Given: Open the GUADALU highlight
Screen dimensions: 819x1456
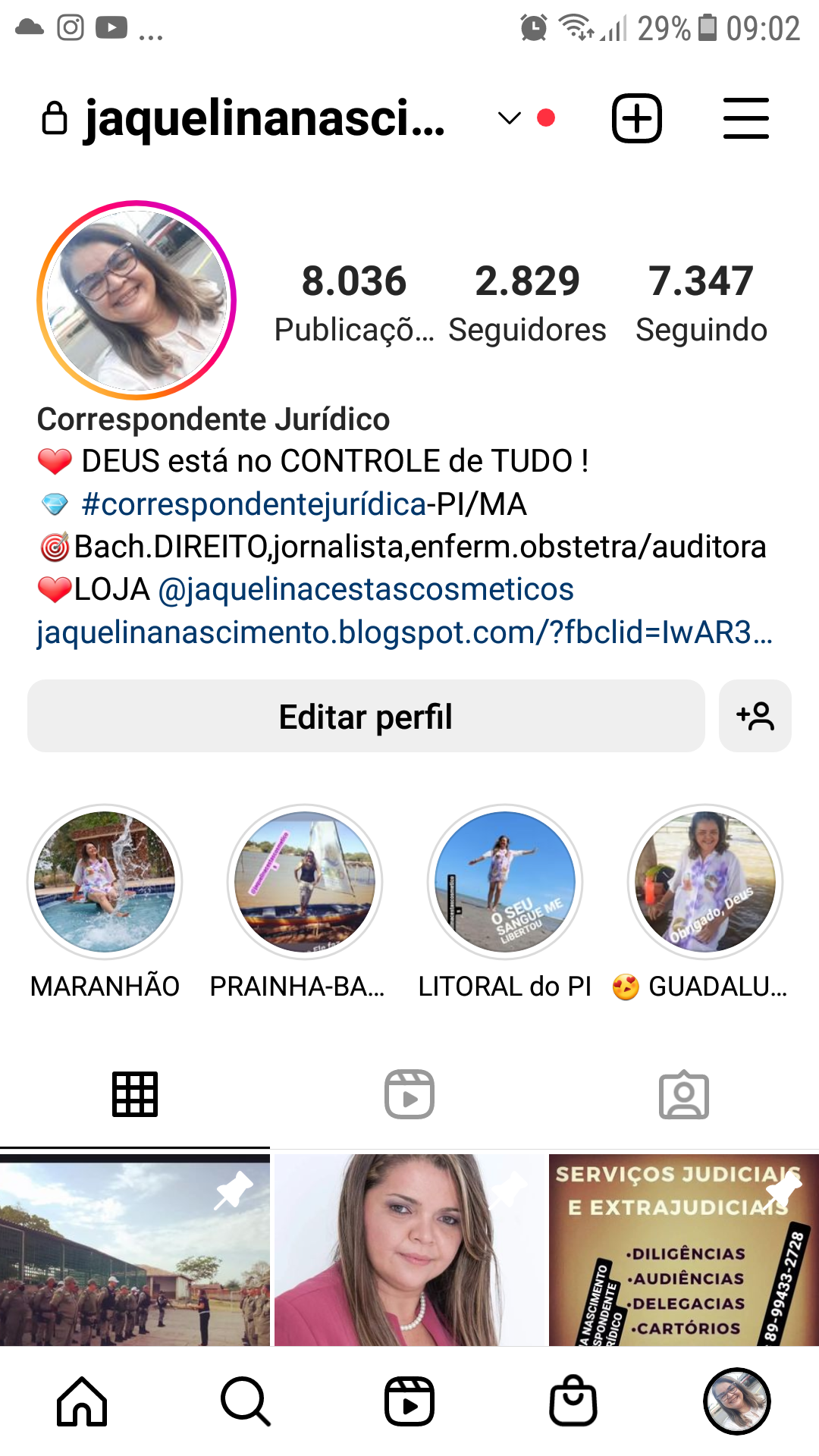Looking at the screenshot, I should coord(705,882).
